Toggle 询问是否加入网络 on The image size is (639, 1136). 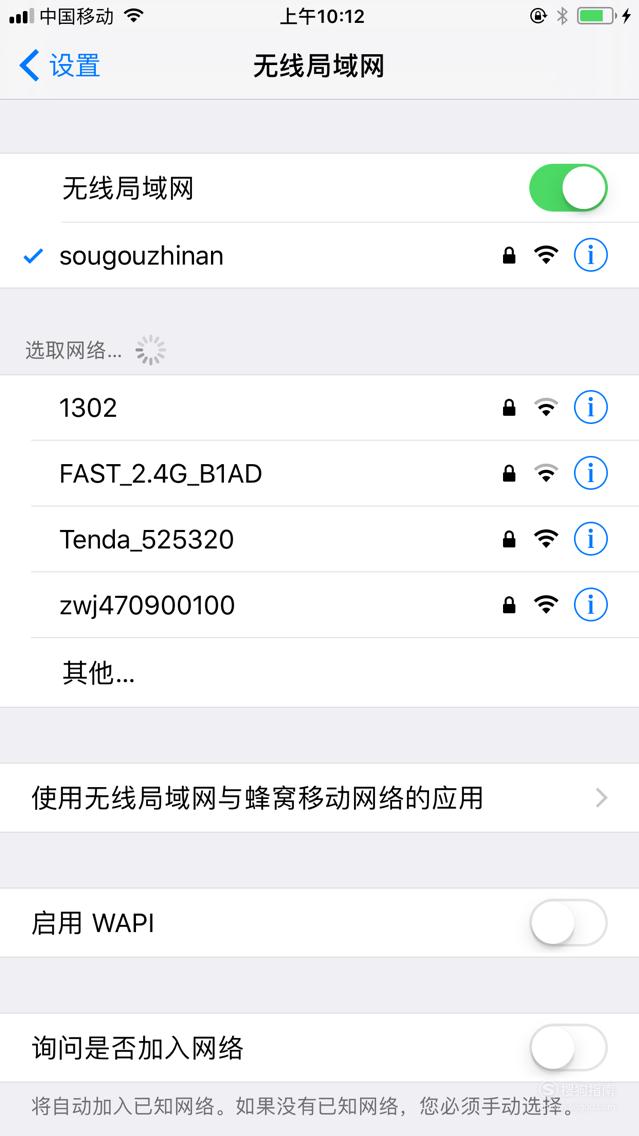[568, 1048]
